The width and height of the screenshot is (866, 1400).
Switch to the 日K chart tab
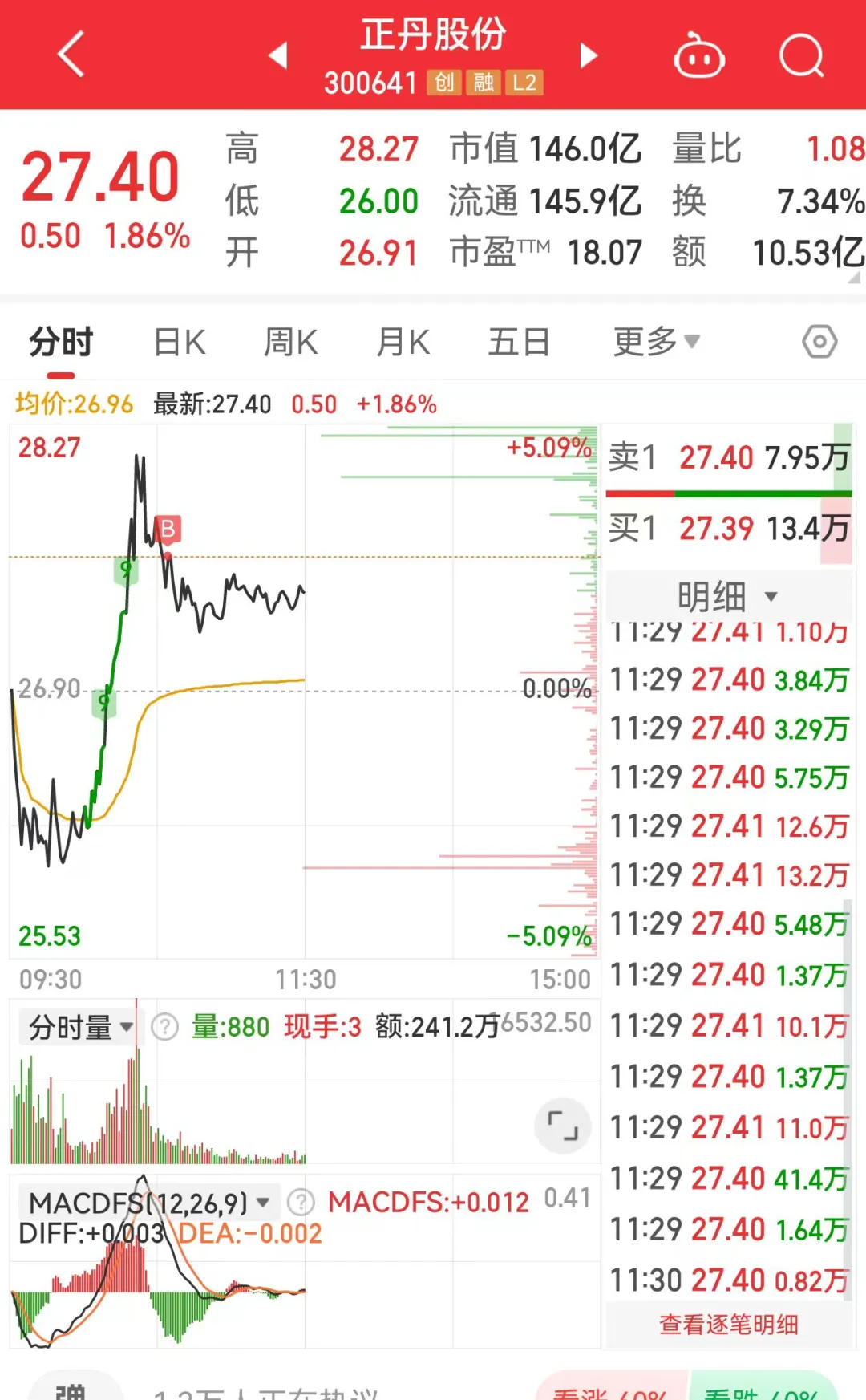tap(180, 343)
